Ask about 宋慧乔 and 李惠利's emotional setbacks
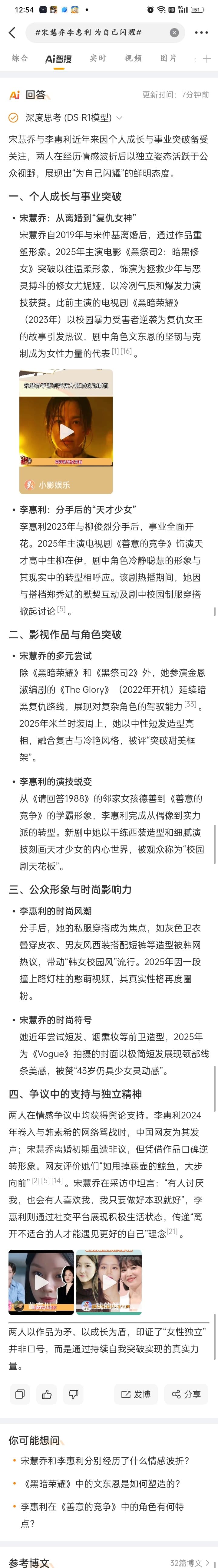The width and height of the screenshot is (218, 1568). click(105, 1460)
